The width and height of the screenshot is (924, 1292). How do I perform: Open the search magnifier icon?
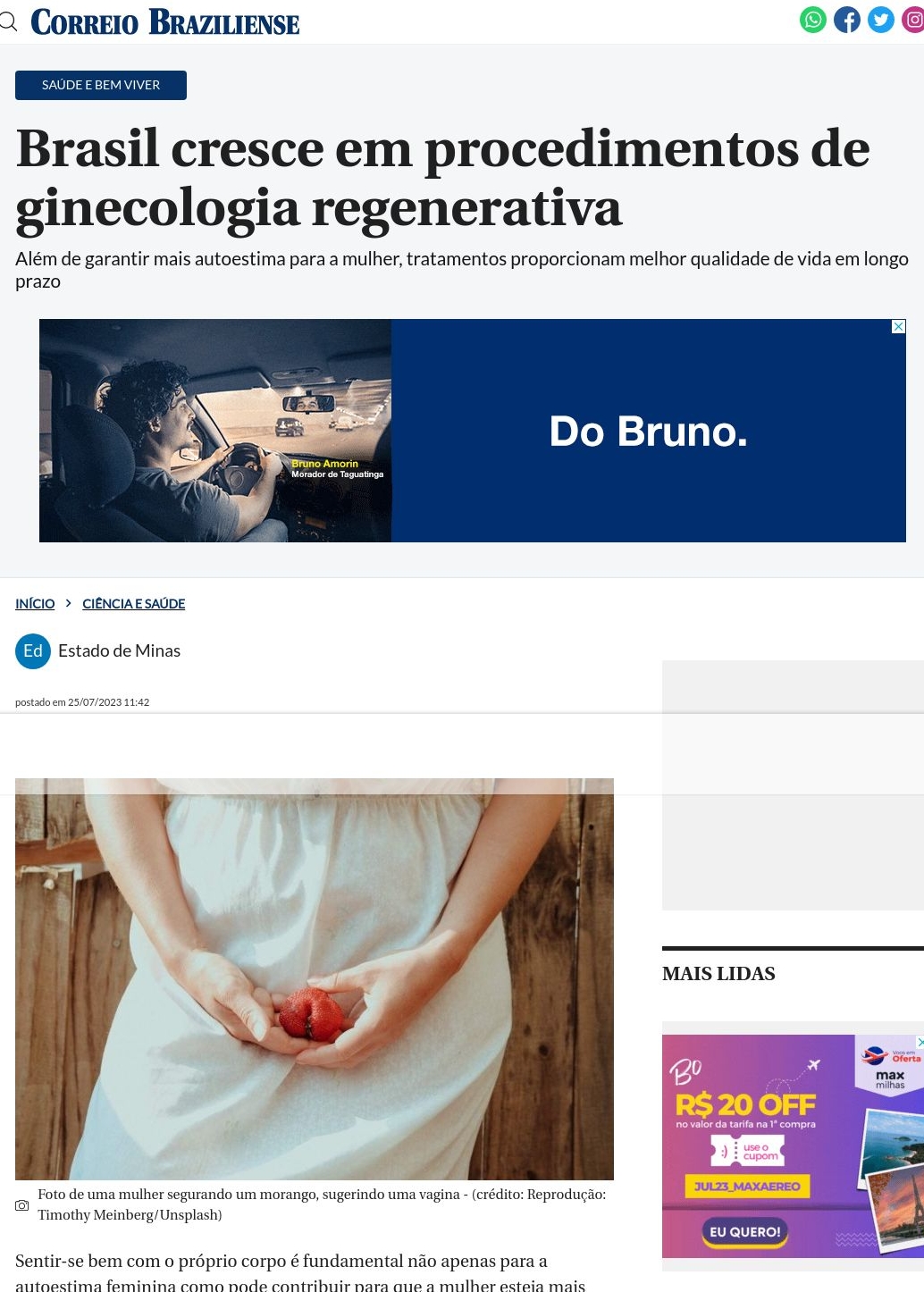pyautogui.click(x=8, y=21)
